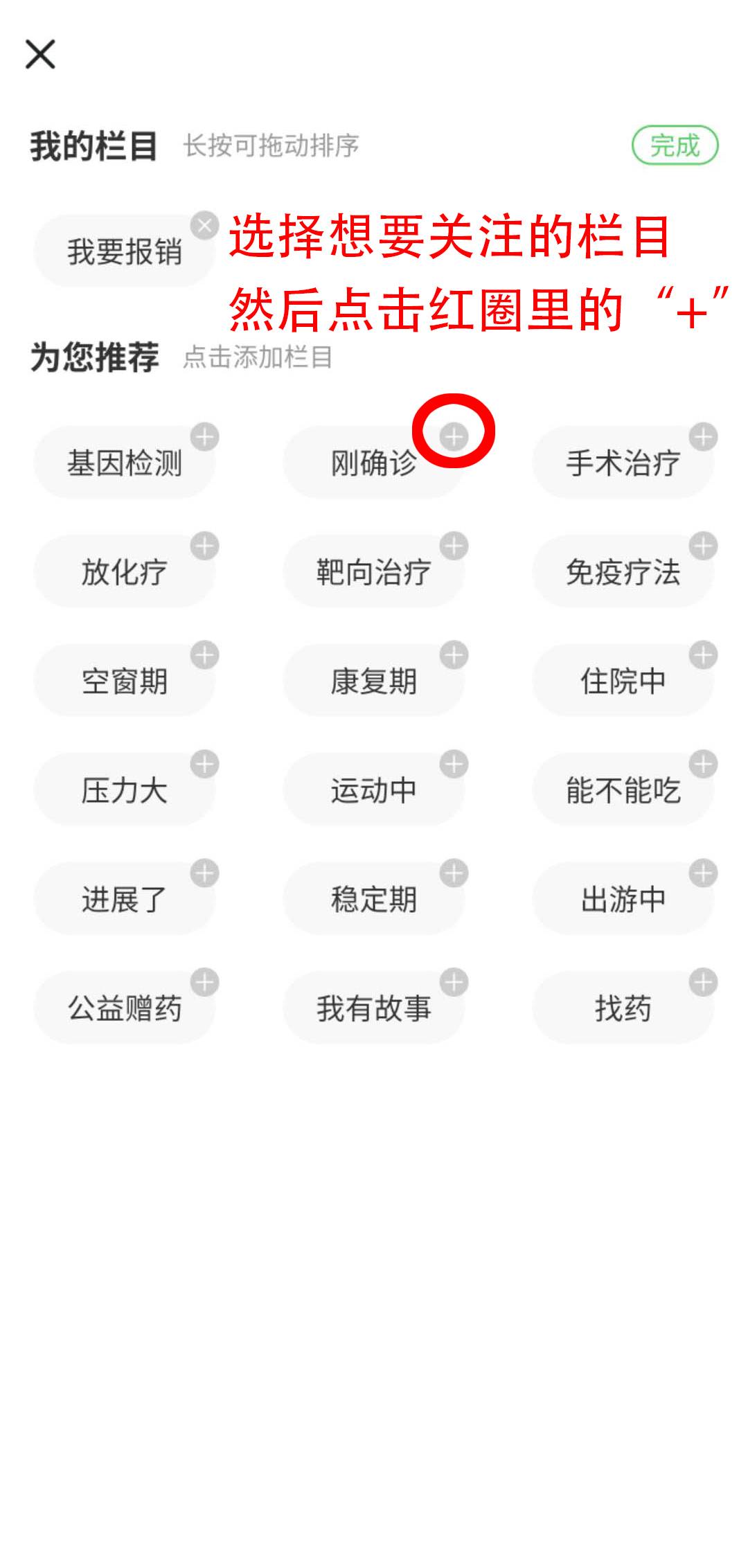Add the 进展了 column

[204, 873]
